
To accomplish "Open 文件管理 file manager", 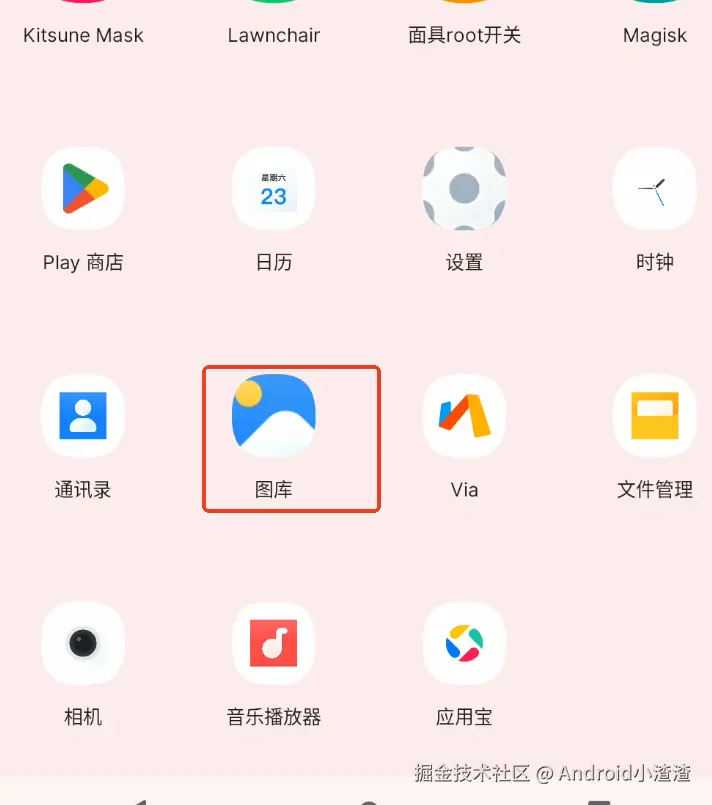I will pos(654,416).
